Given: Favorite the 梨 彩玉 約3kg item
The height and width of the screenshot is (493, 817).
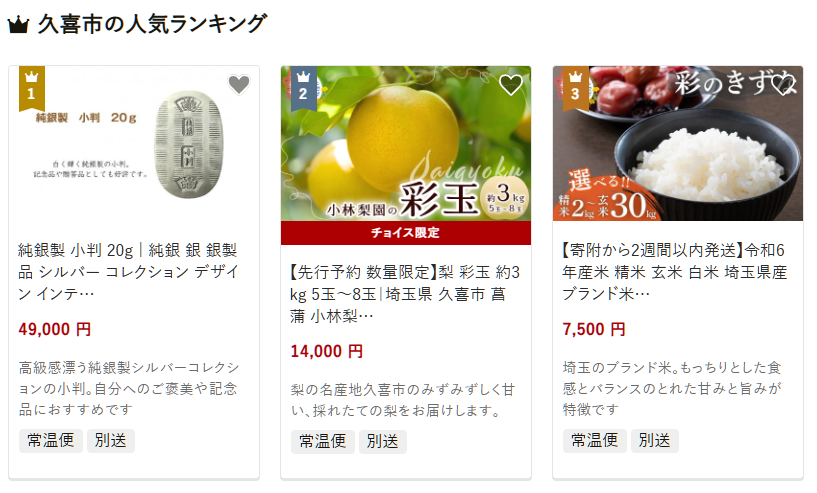Looking at the screenshot, I should click(510, 85).
